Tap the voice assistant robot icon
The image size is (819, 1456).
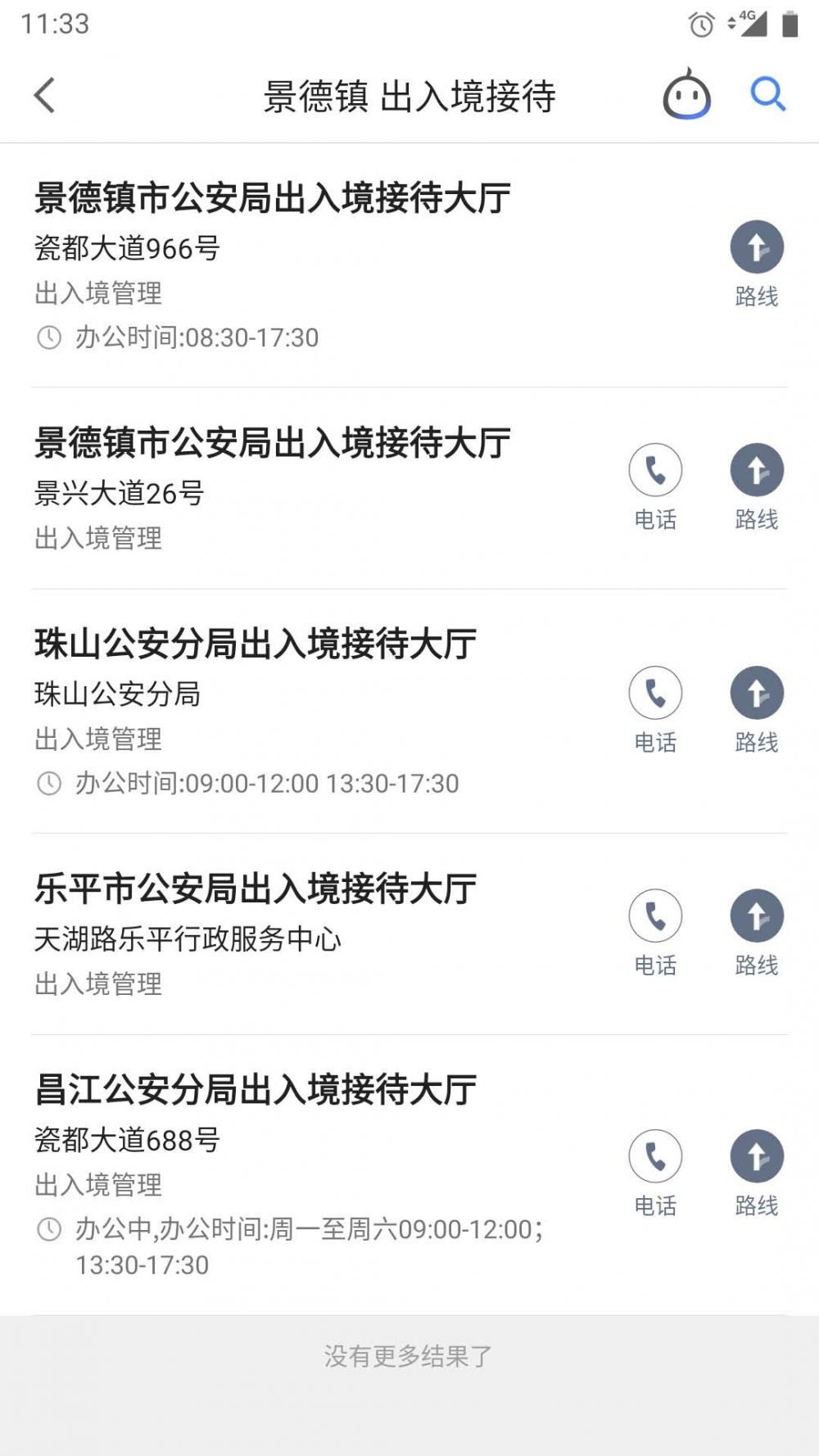[x=686, y=94]
